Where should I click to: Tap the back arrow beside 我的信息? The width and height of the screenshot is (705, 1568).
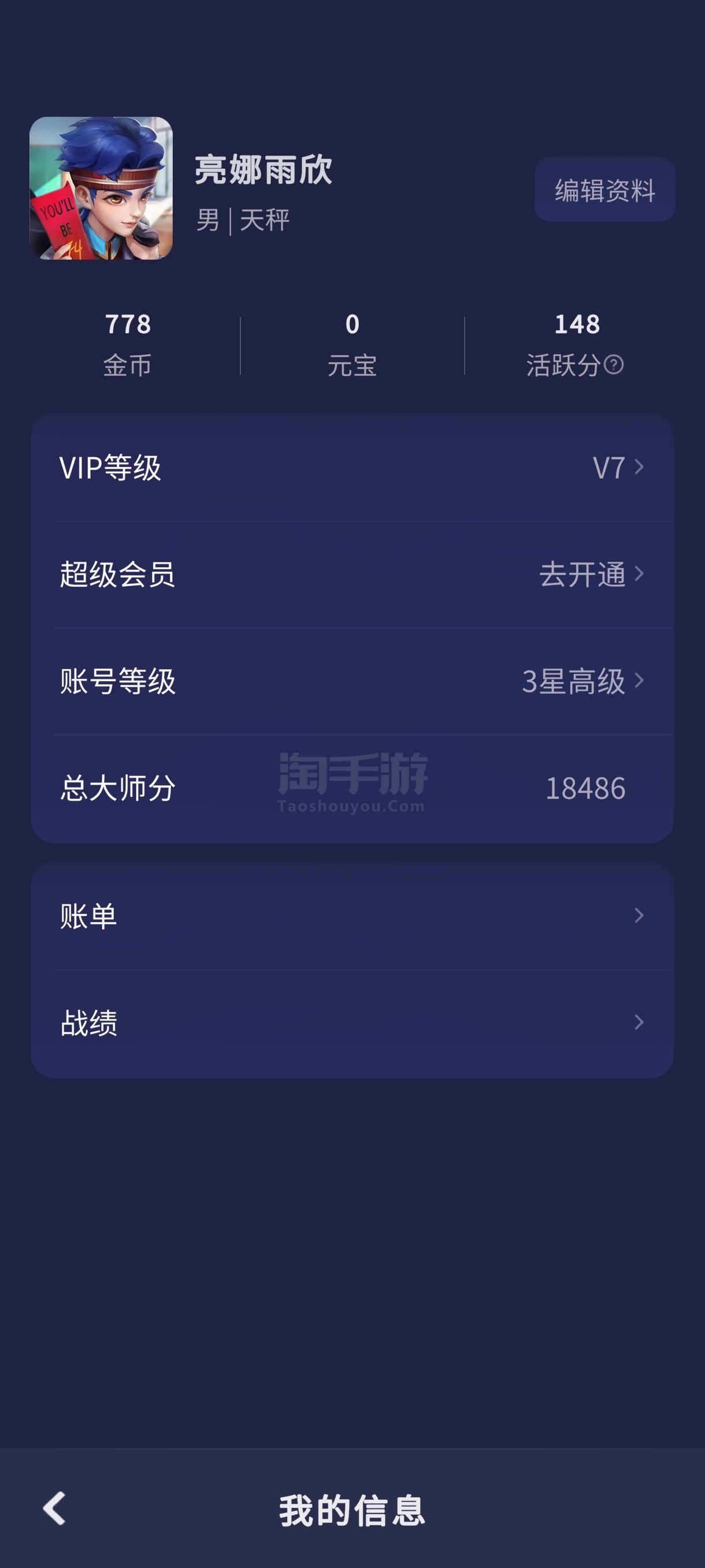coord(54,1508)
